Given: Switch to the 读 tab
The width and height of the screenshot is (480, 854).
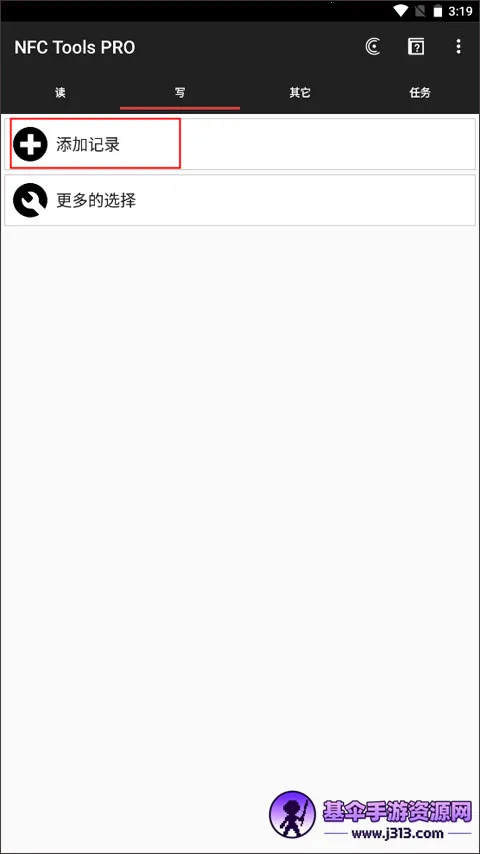Looking at the screenshot, I should coord(60,93).
